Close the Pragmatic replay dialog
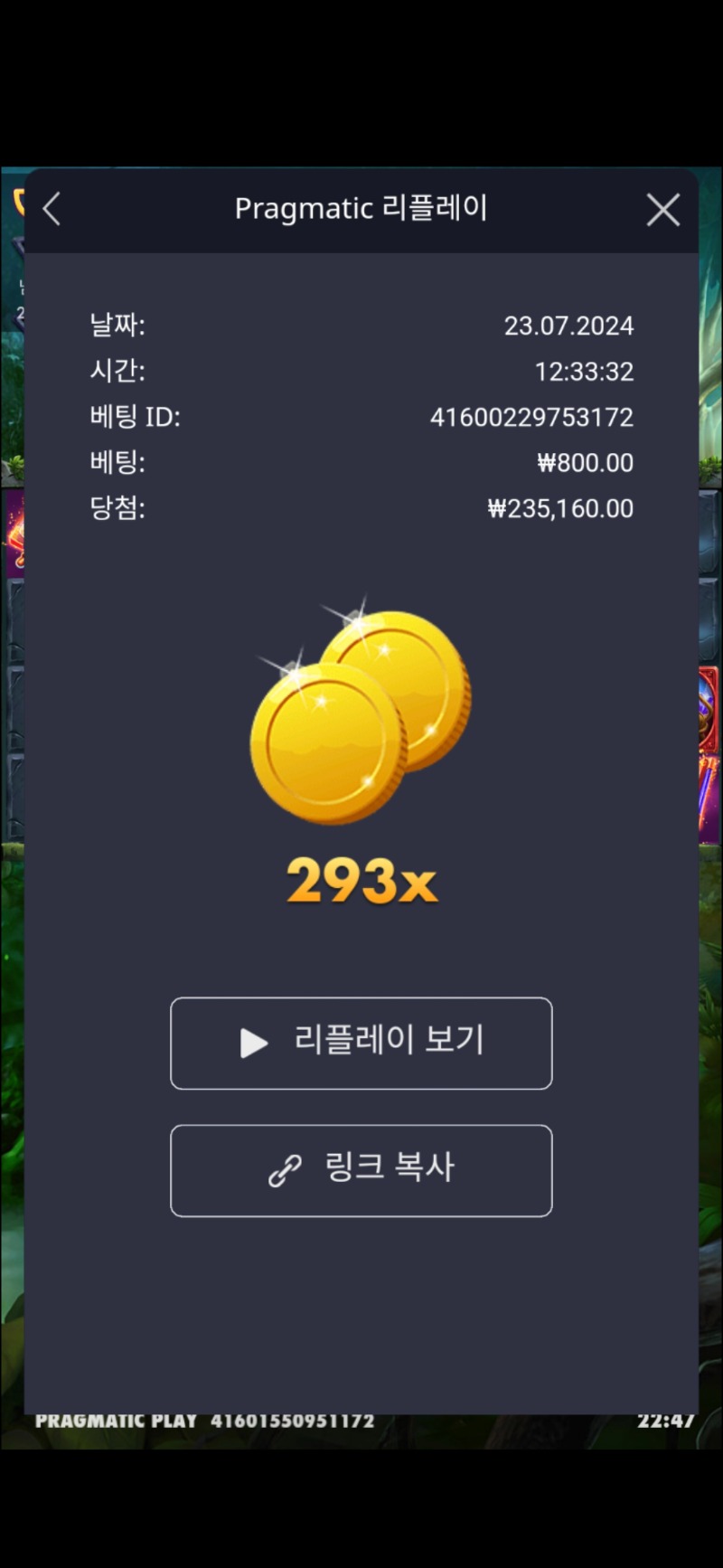 click(x=663, y=210)
